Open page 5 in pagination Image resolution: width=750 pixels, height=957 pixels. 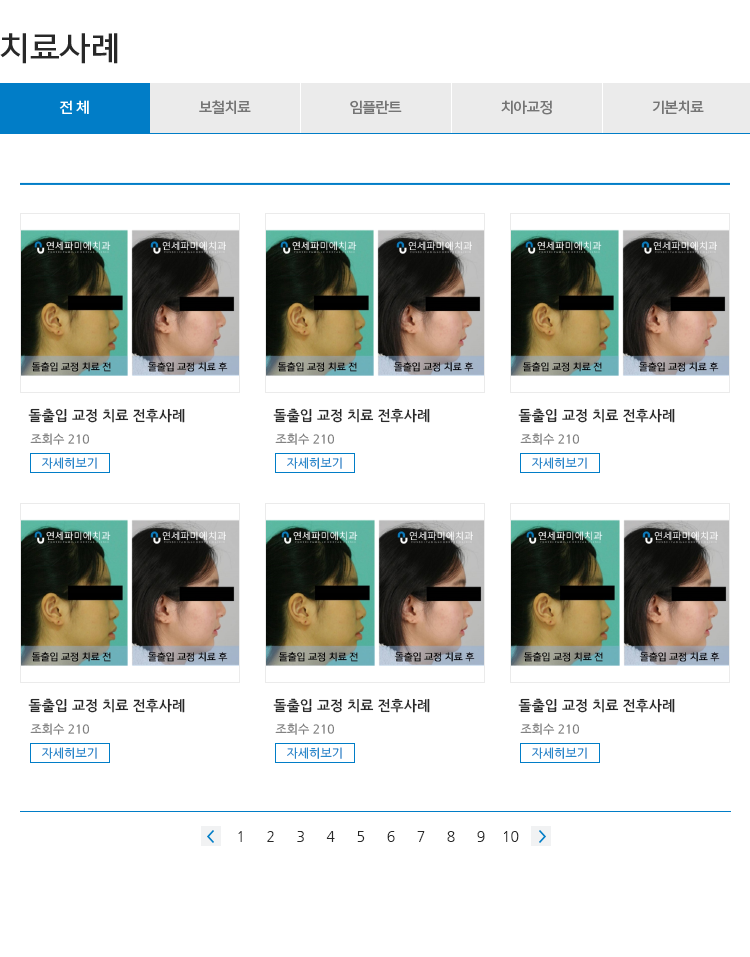[360, 837]
